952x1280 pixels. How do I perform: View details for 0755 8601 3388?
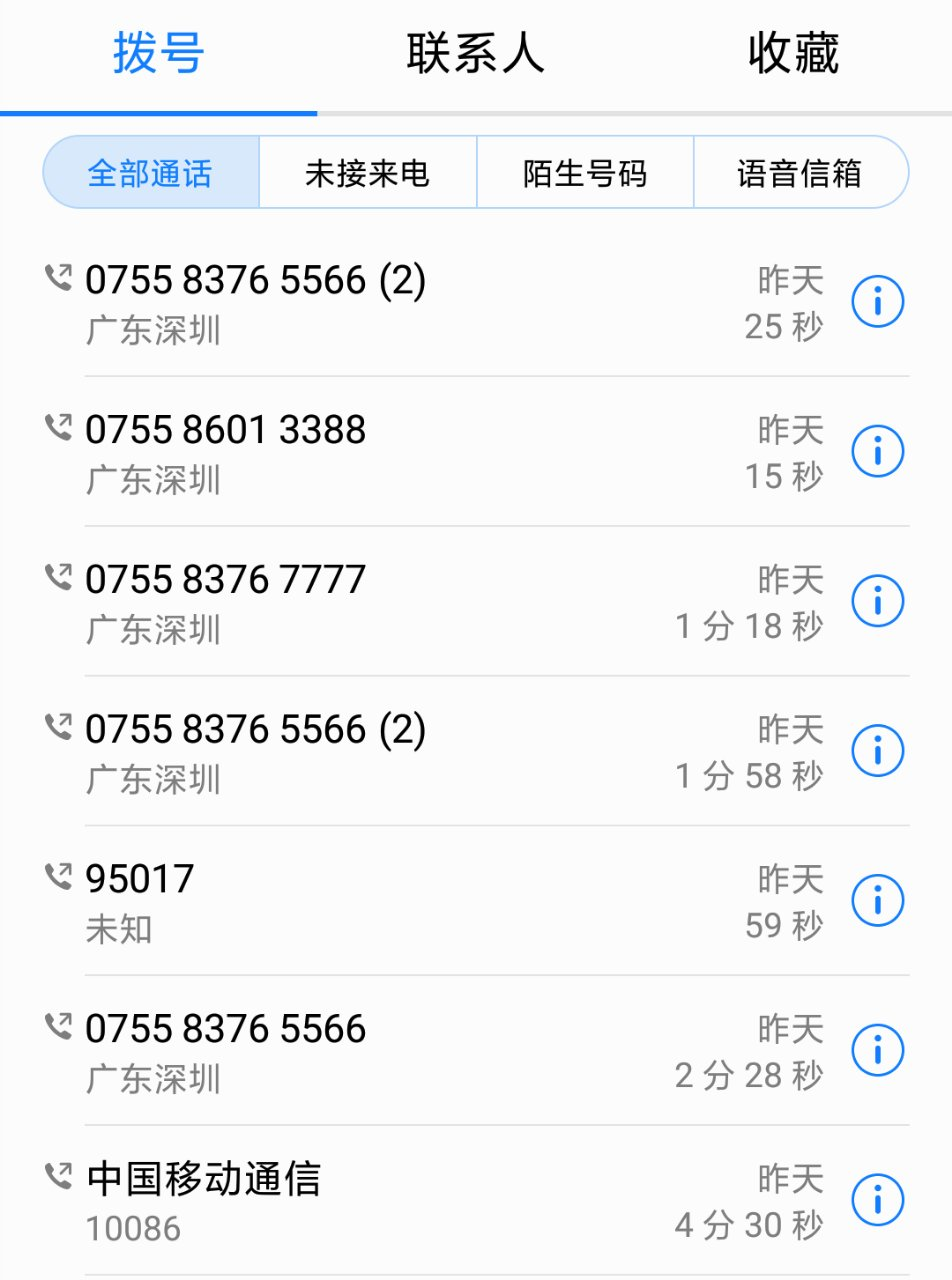877,451
